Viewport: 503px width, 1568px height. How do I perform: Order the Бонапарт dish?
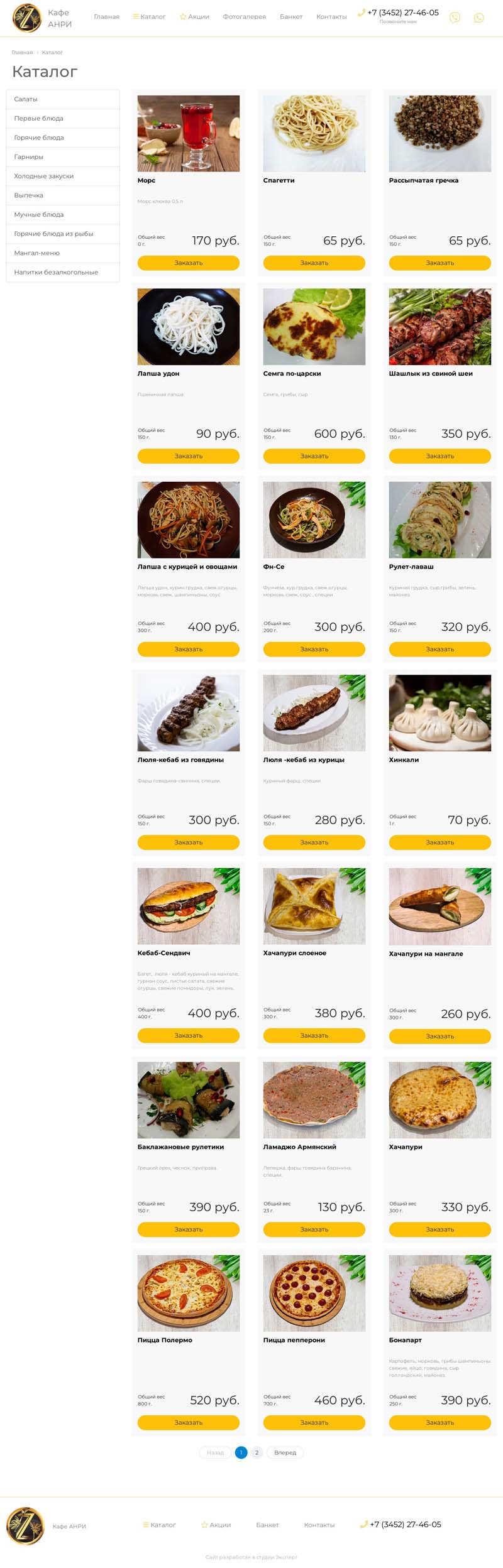(440, 1422)
